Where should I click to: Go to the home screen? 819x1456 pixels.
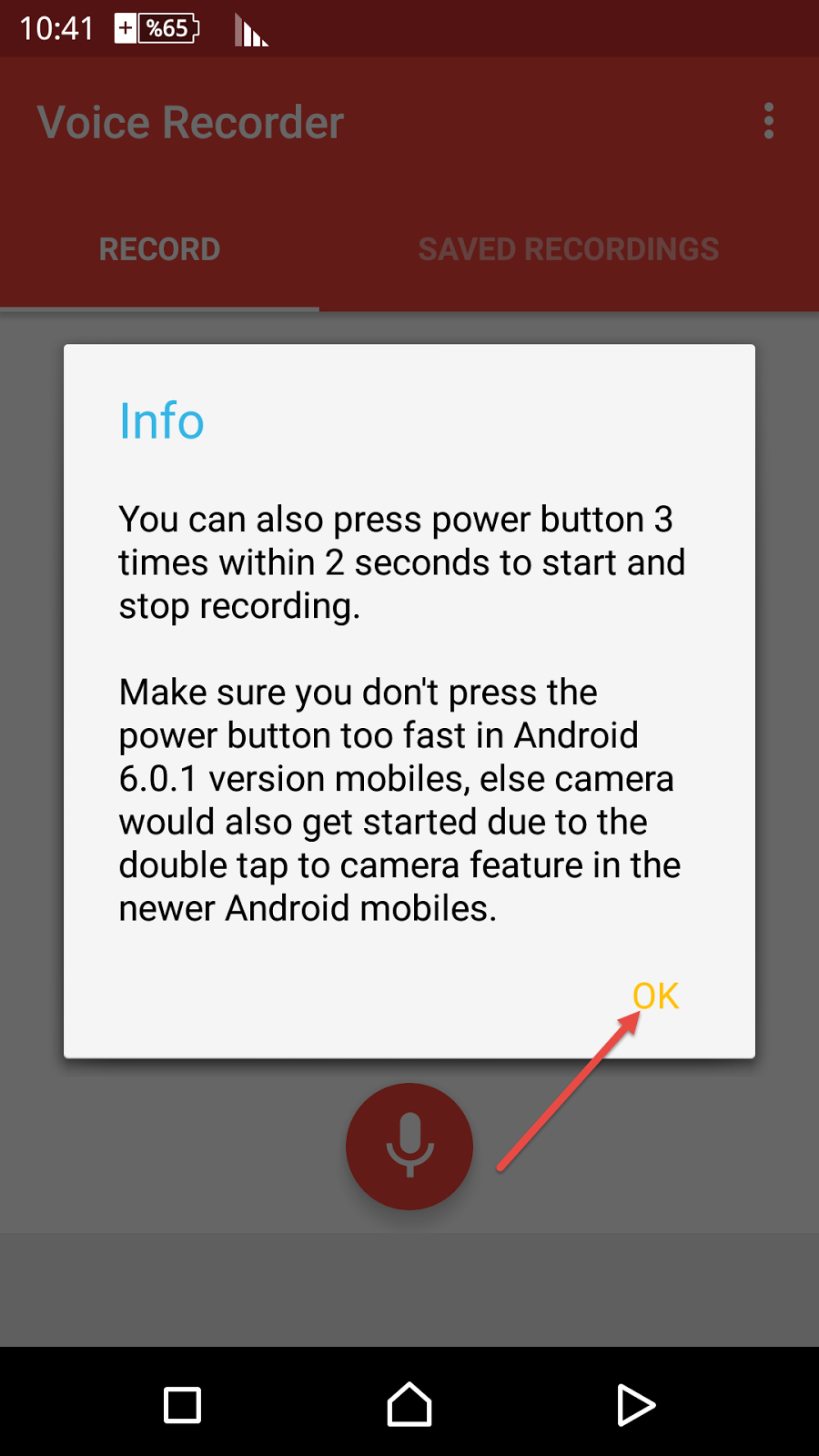(409, 1404)
